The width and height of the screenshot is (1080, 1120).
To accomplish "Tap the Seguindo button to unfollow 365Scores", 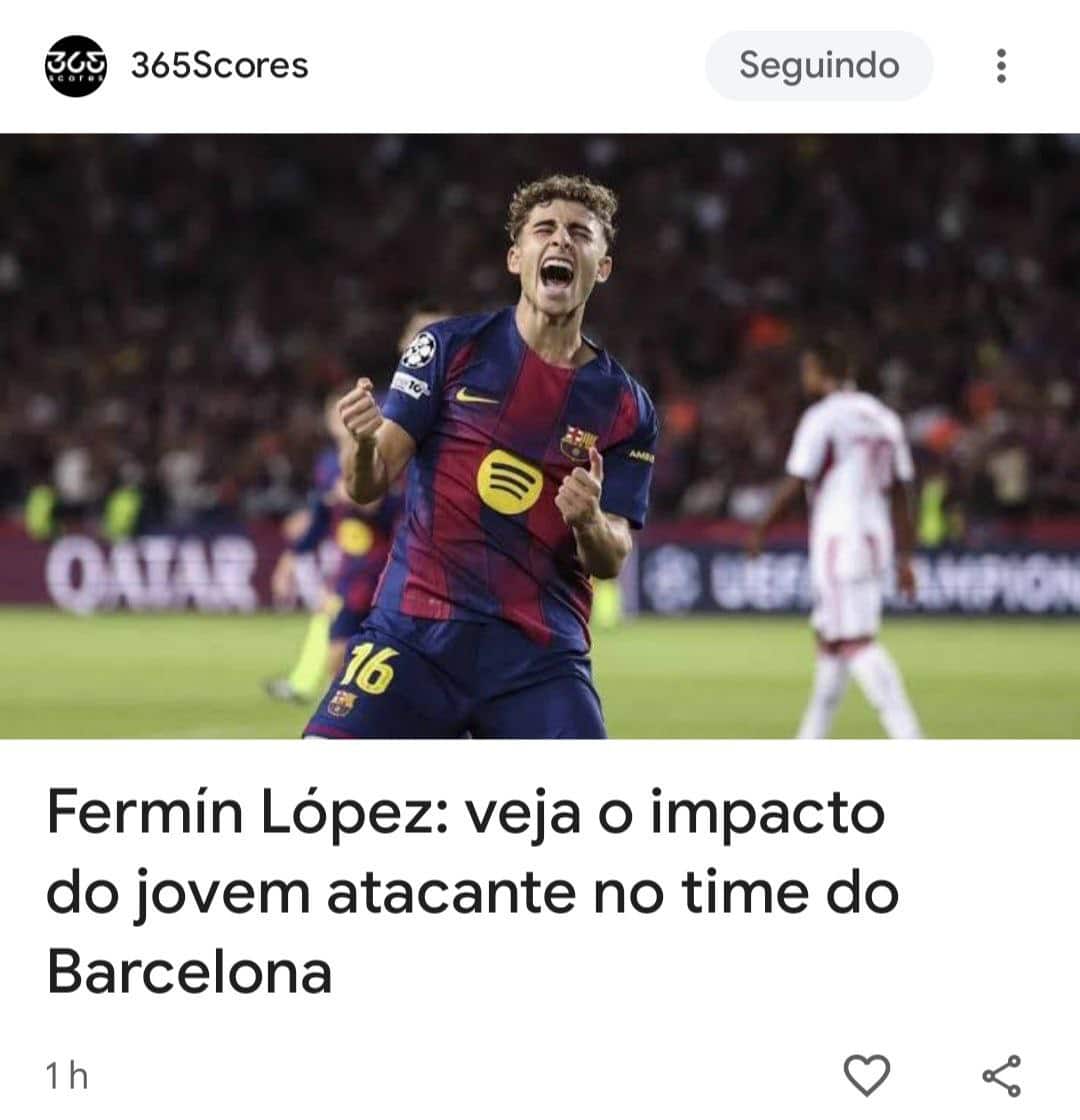I will 818,66.
